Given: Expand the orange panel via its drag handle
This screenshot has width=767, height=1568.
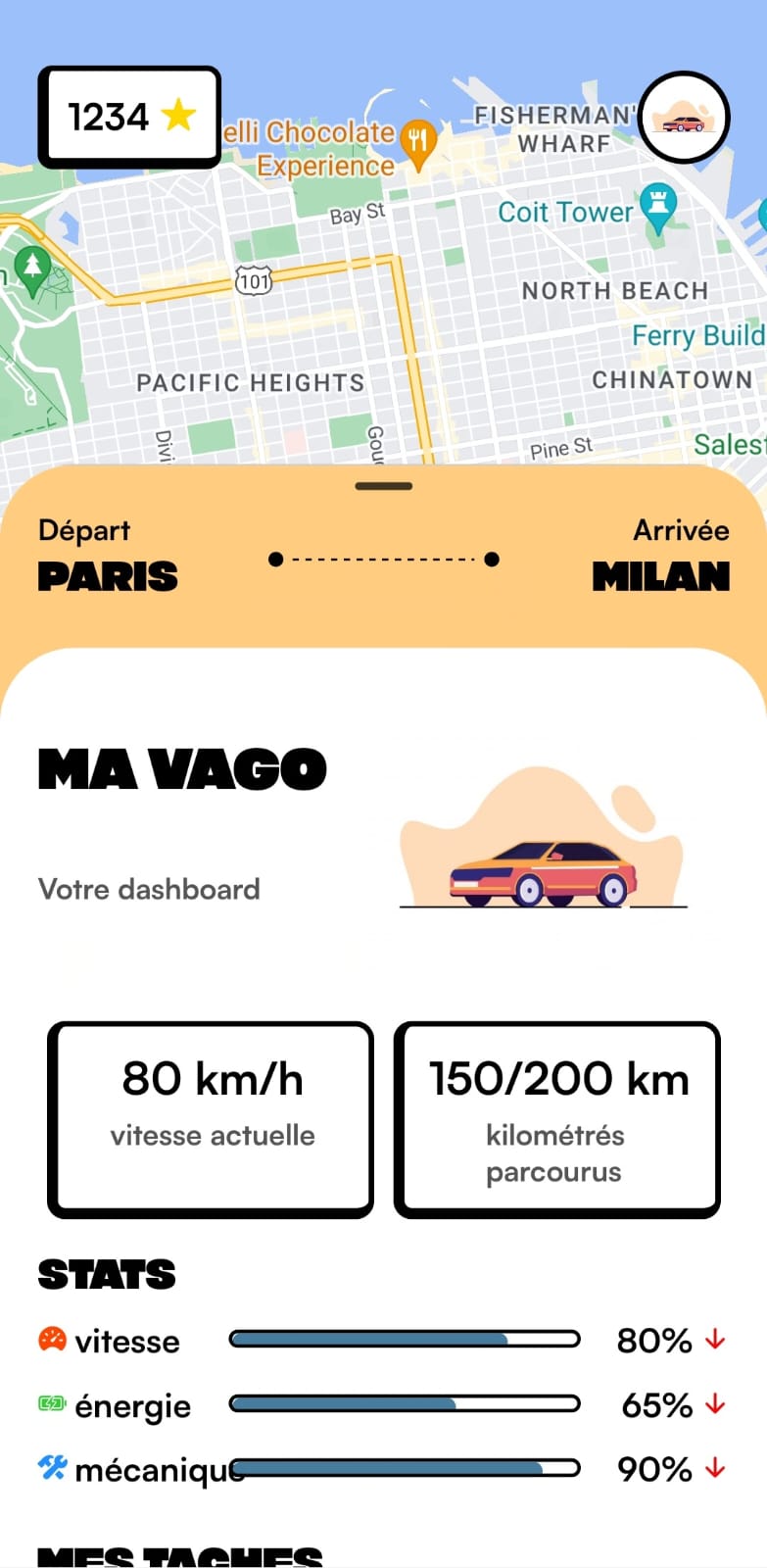Looking at the screenshot, I should click(x=383, y=486).
